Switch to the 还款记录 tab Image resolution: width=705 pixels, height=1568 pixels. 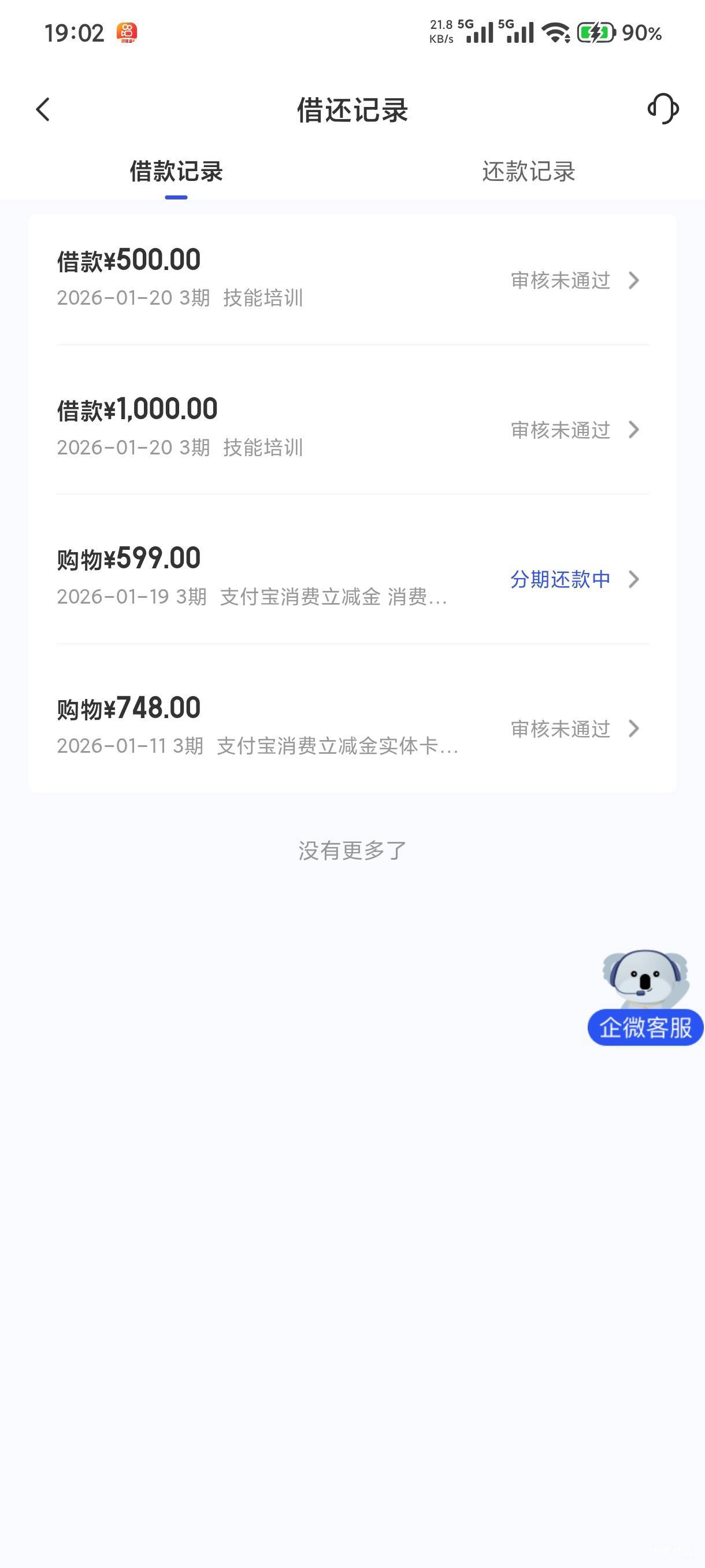pyautogui.click(x=529, y=172)
